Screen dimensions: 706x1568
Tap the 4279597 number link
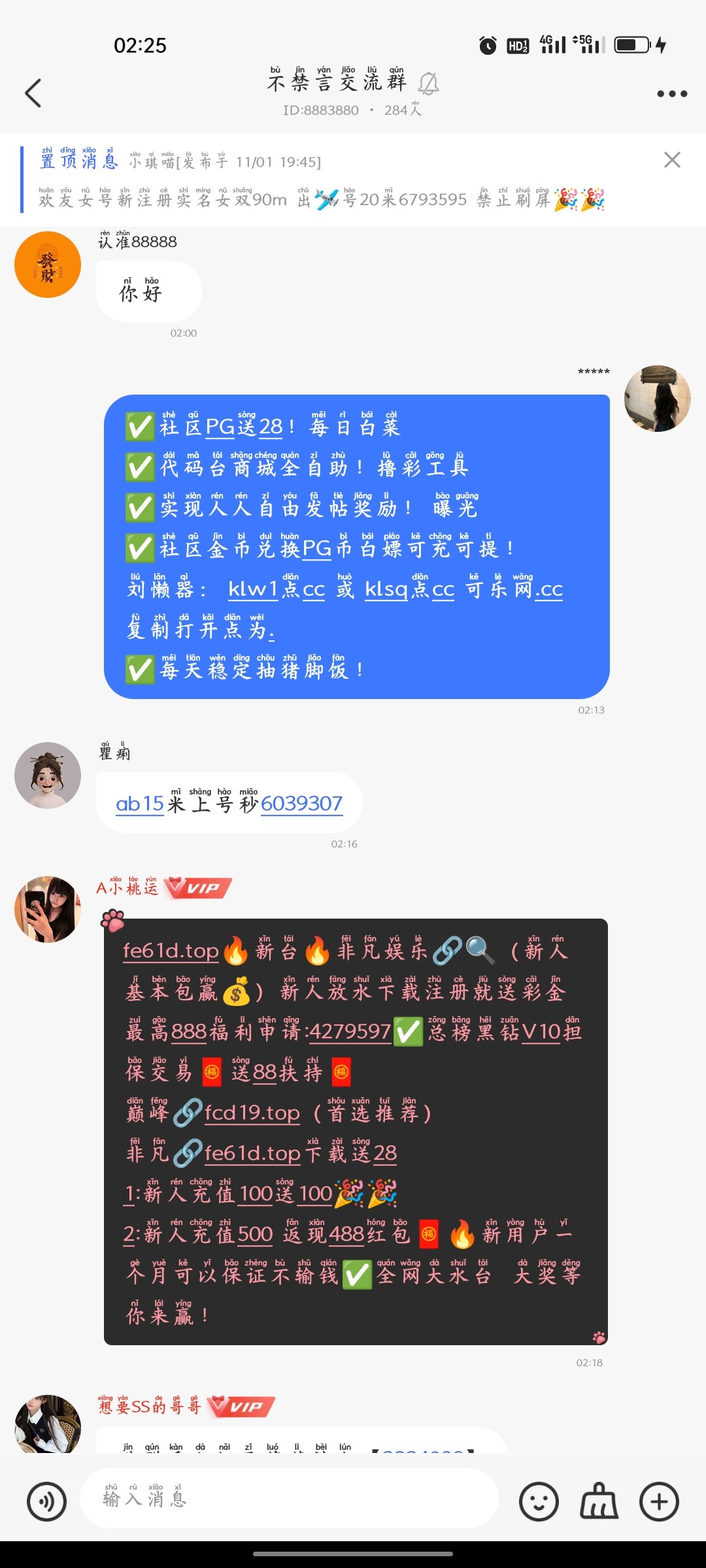(x=350, y=1032)
